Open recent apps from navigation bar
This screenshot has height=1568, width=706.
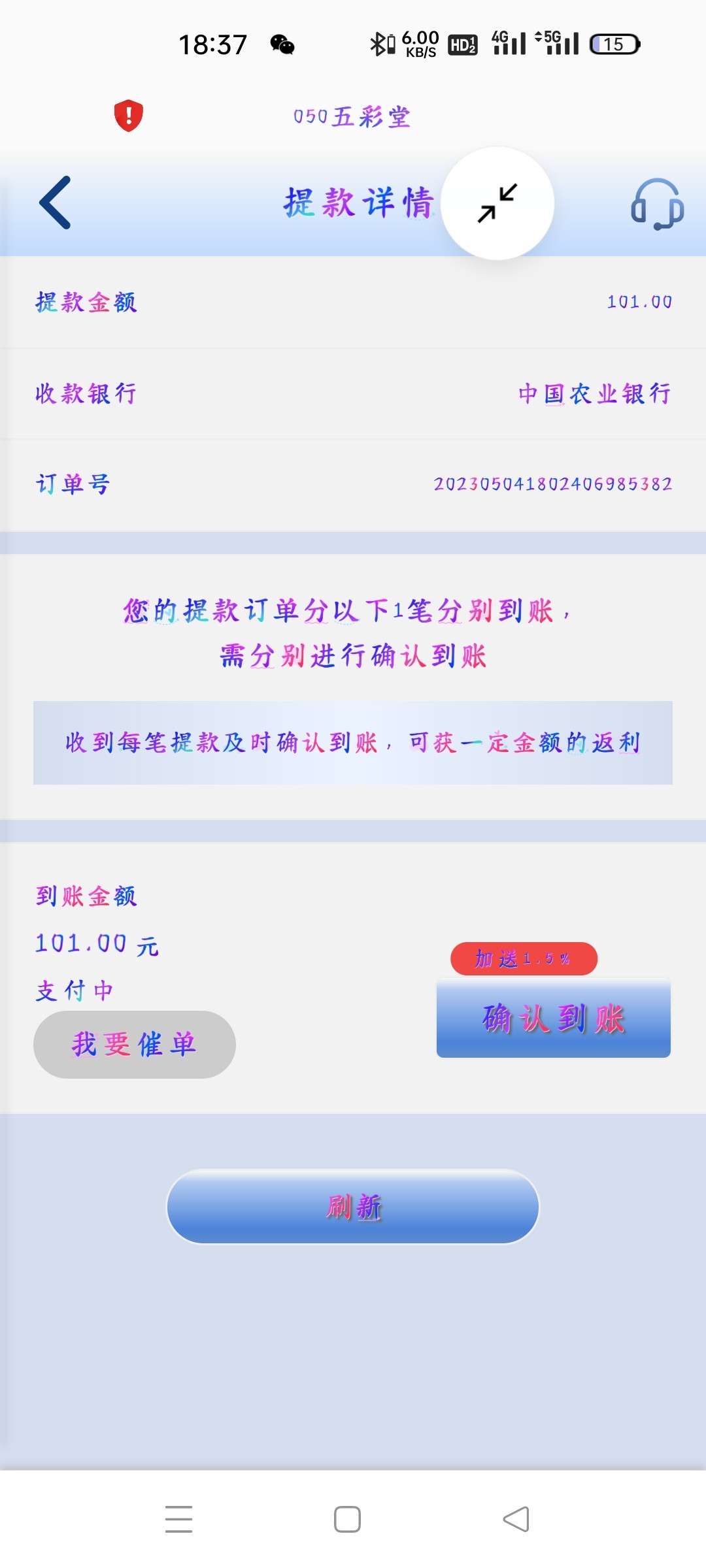(178, 1519)
